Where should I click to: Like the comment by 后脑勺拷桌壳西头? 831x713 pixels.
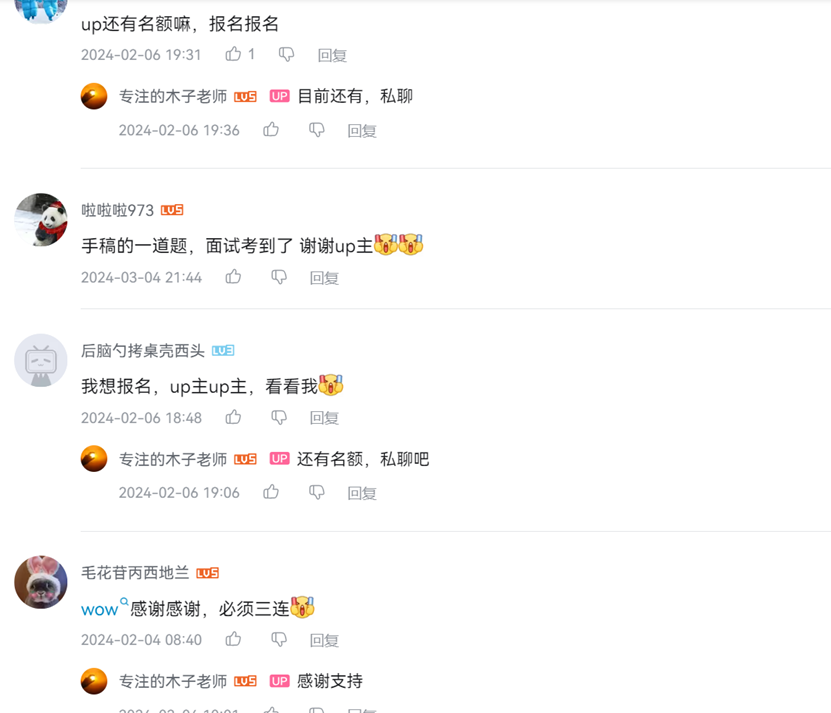point(233,417)
